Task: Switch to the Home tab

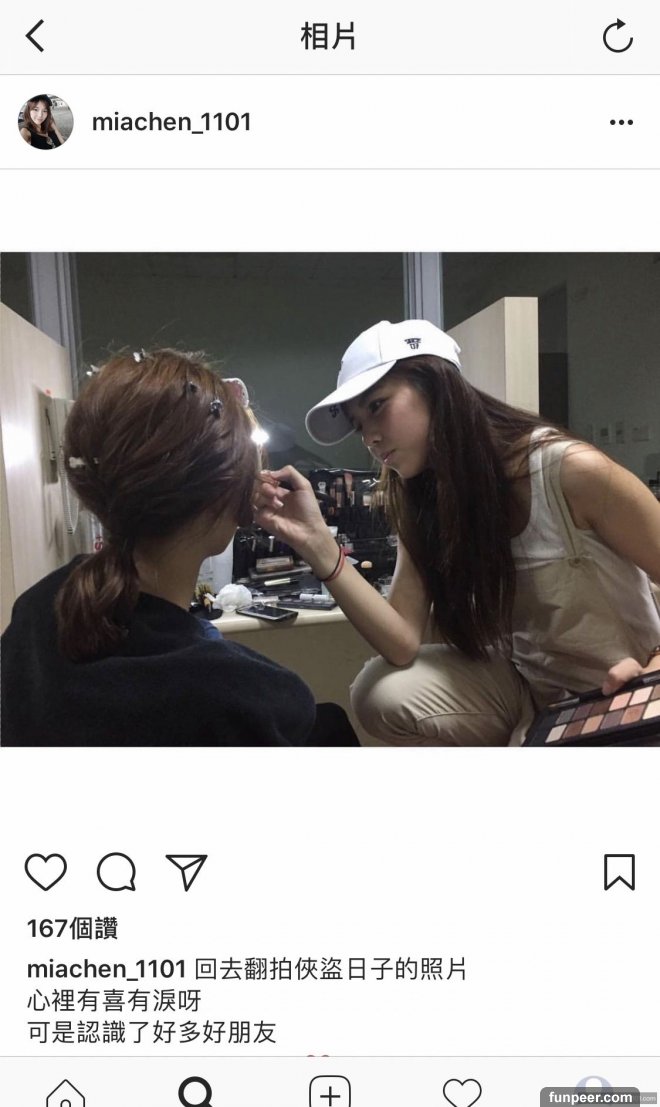Action: point(65,1091)
